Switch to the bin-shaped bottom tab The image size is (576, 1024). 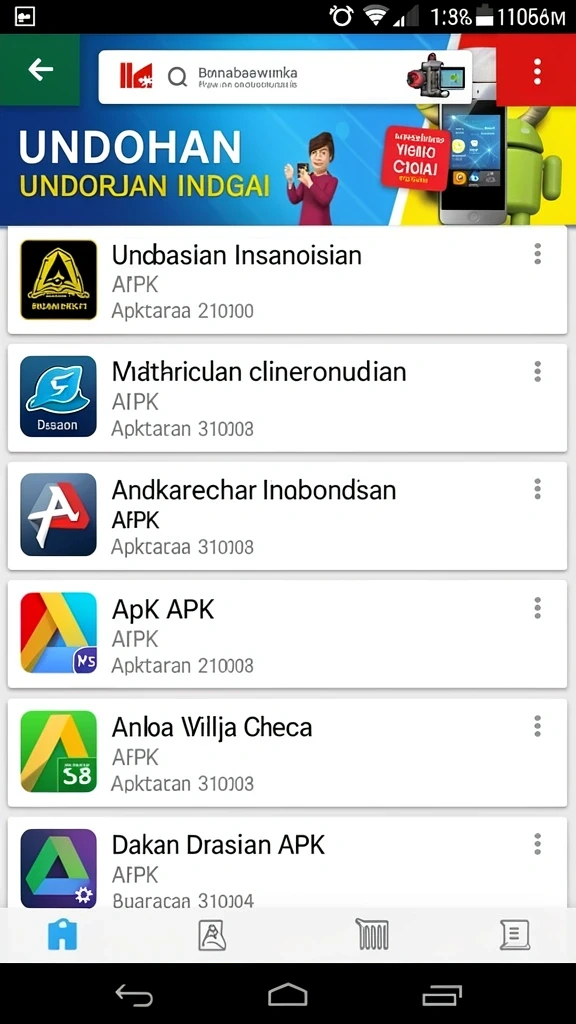(372, 934)
